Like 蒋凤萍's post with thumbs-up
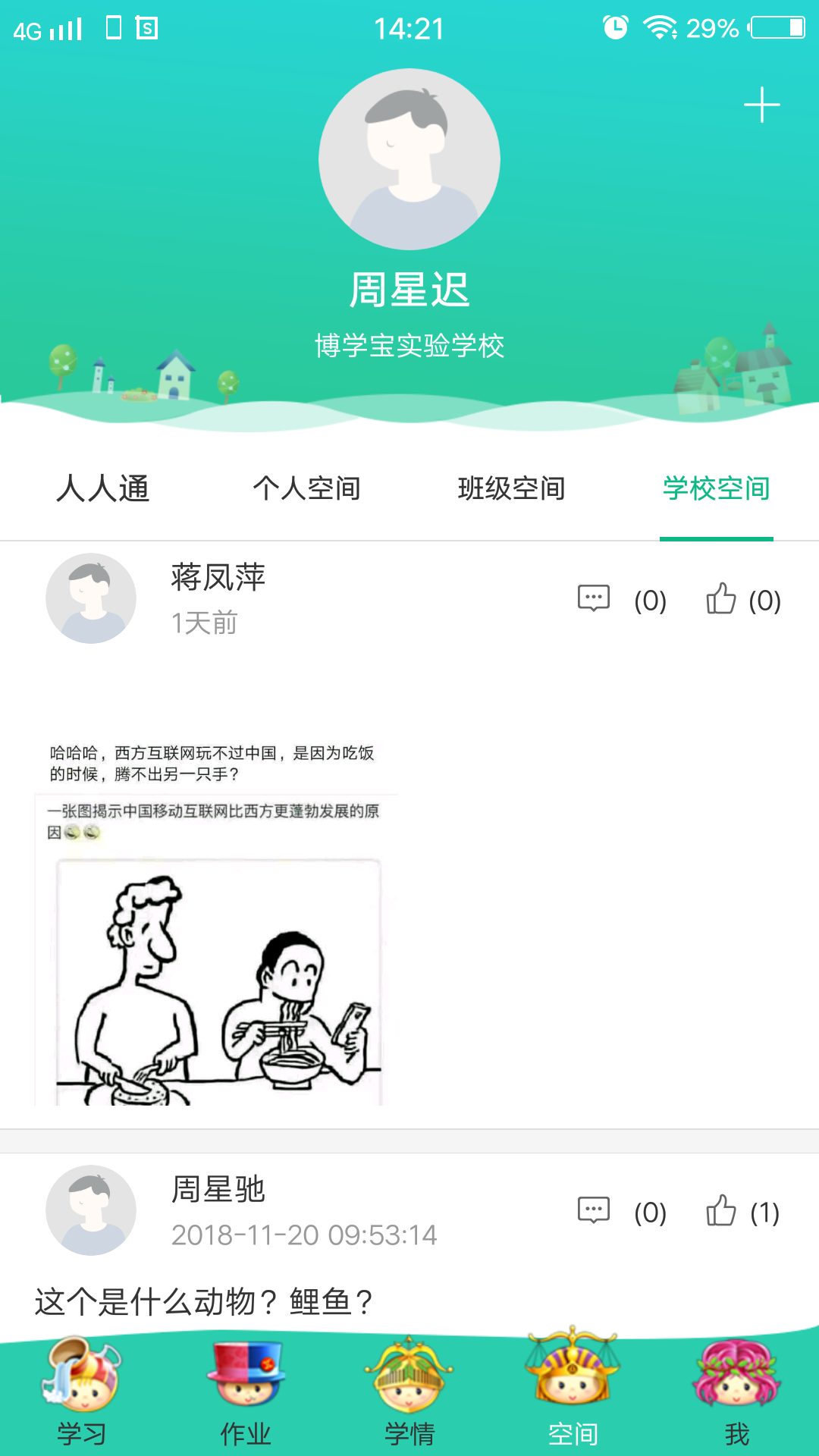The width and height of the screenshot is (819, 1456). [723, 599]
